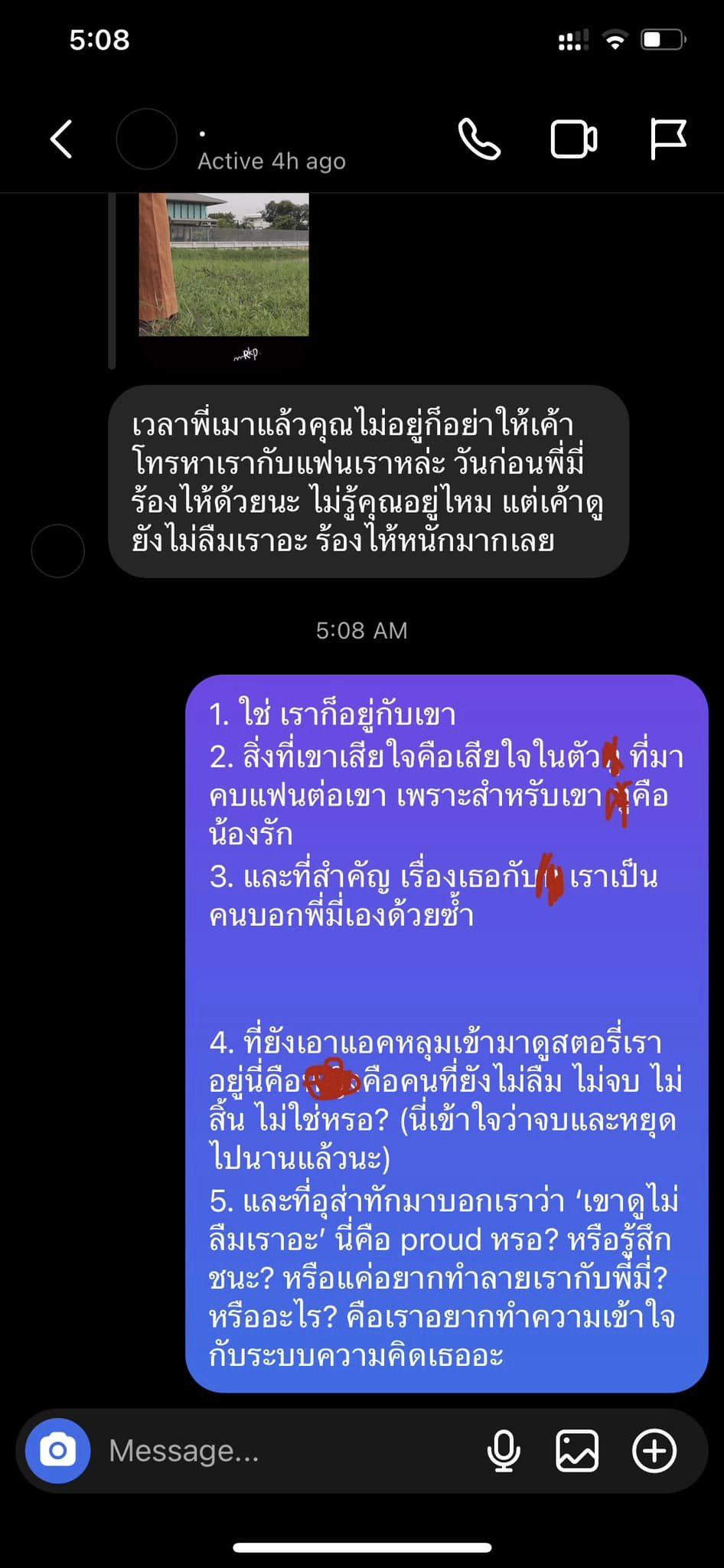Open the photo gallery picker

pos(578,1449)
